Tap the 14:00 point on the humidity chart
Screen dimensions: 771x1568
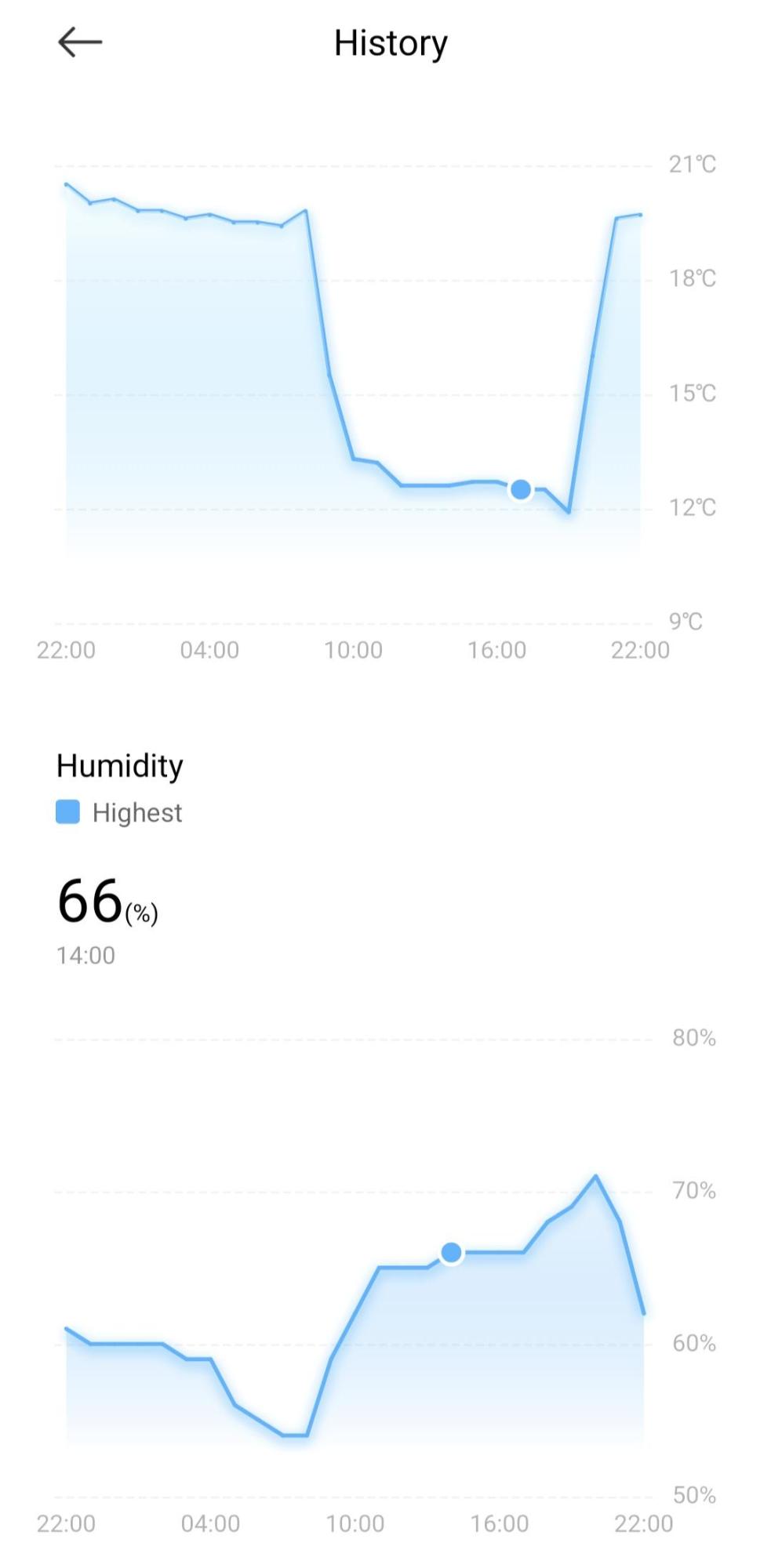point(451,1253)
